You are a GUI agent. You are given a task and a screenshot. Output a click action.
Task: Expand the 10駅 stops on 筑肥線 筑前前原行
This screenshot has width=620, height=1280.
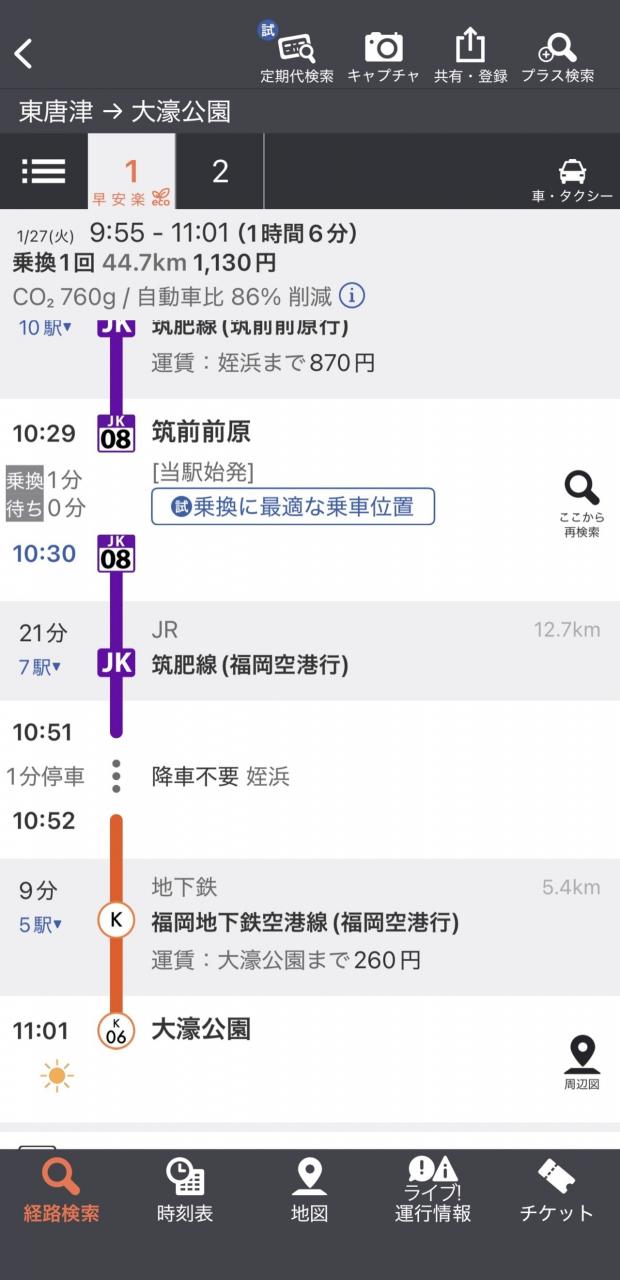[x=46, y=327]
